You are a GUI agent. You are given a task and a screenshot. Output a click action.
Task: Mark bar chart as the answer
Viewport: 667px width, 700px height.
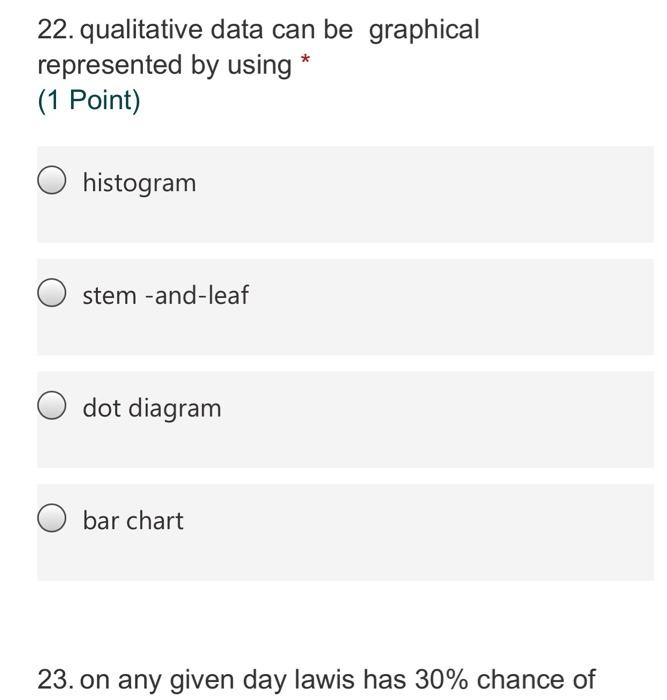pos(52,519)
